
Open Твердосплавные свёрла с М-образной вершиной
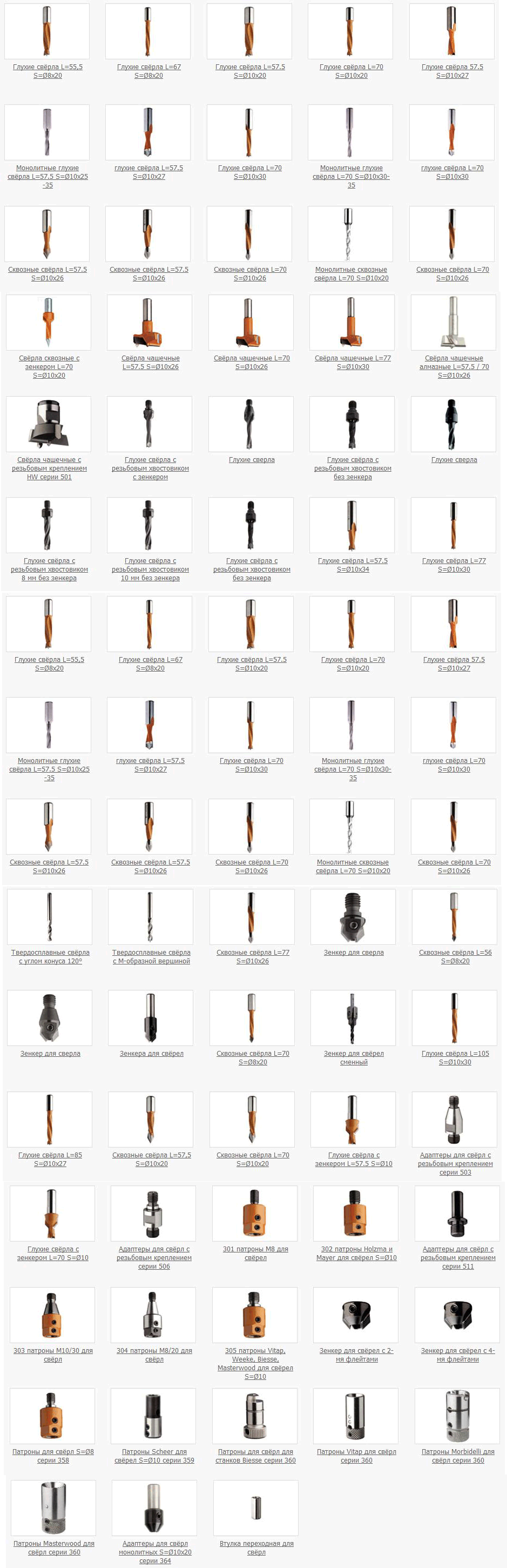point(151,956)
